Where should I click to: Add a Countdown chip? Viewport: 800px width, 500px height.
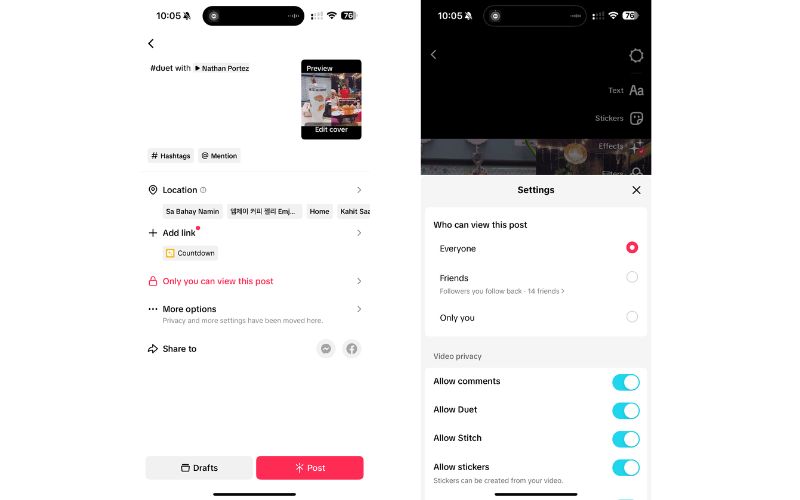[x=191, y=253]
